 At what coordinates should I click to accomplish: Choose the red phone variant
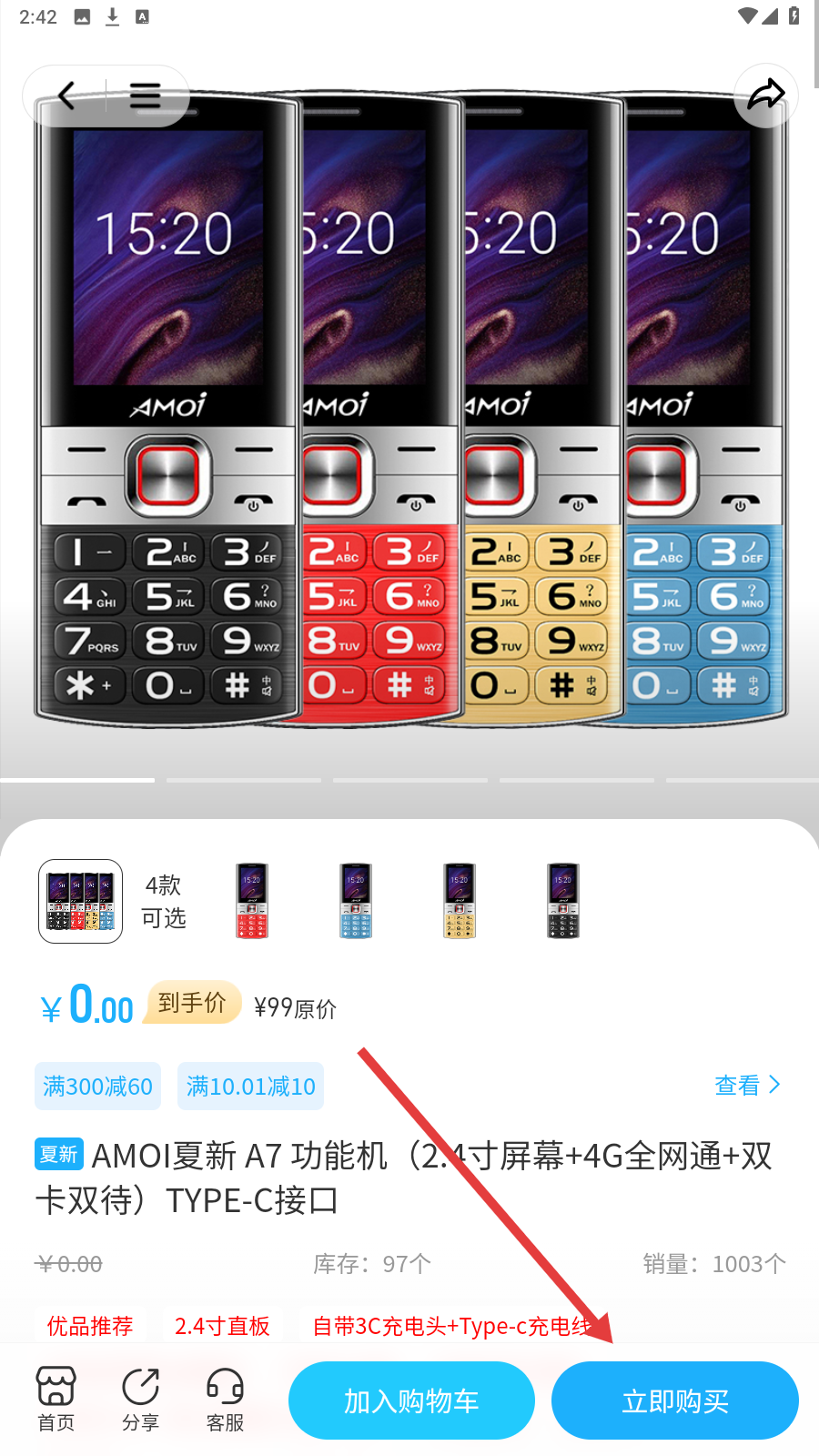click(x=252, y=901)
